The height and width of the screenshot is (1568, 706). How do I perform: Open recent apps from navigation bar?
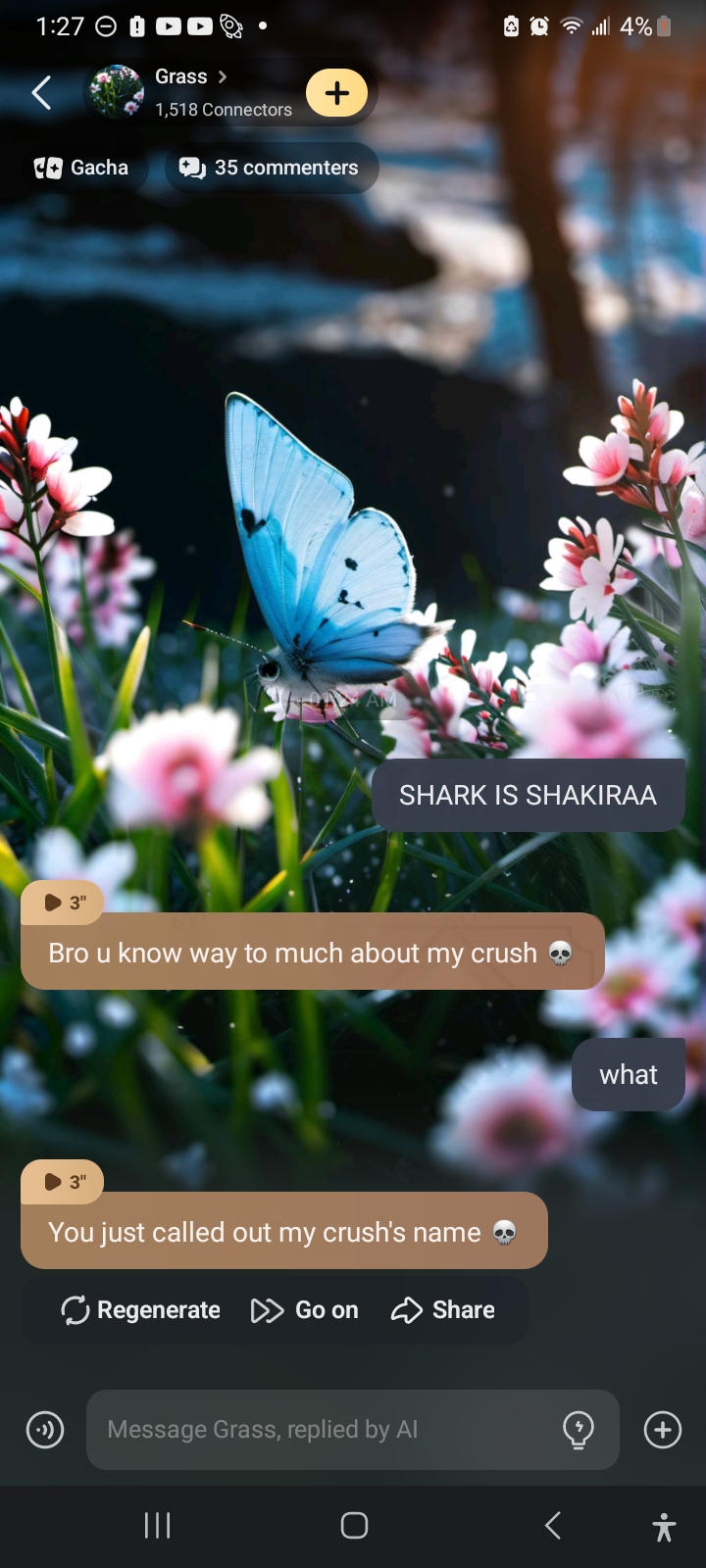(157, 1525)
